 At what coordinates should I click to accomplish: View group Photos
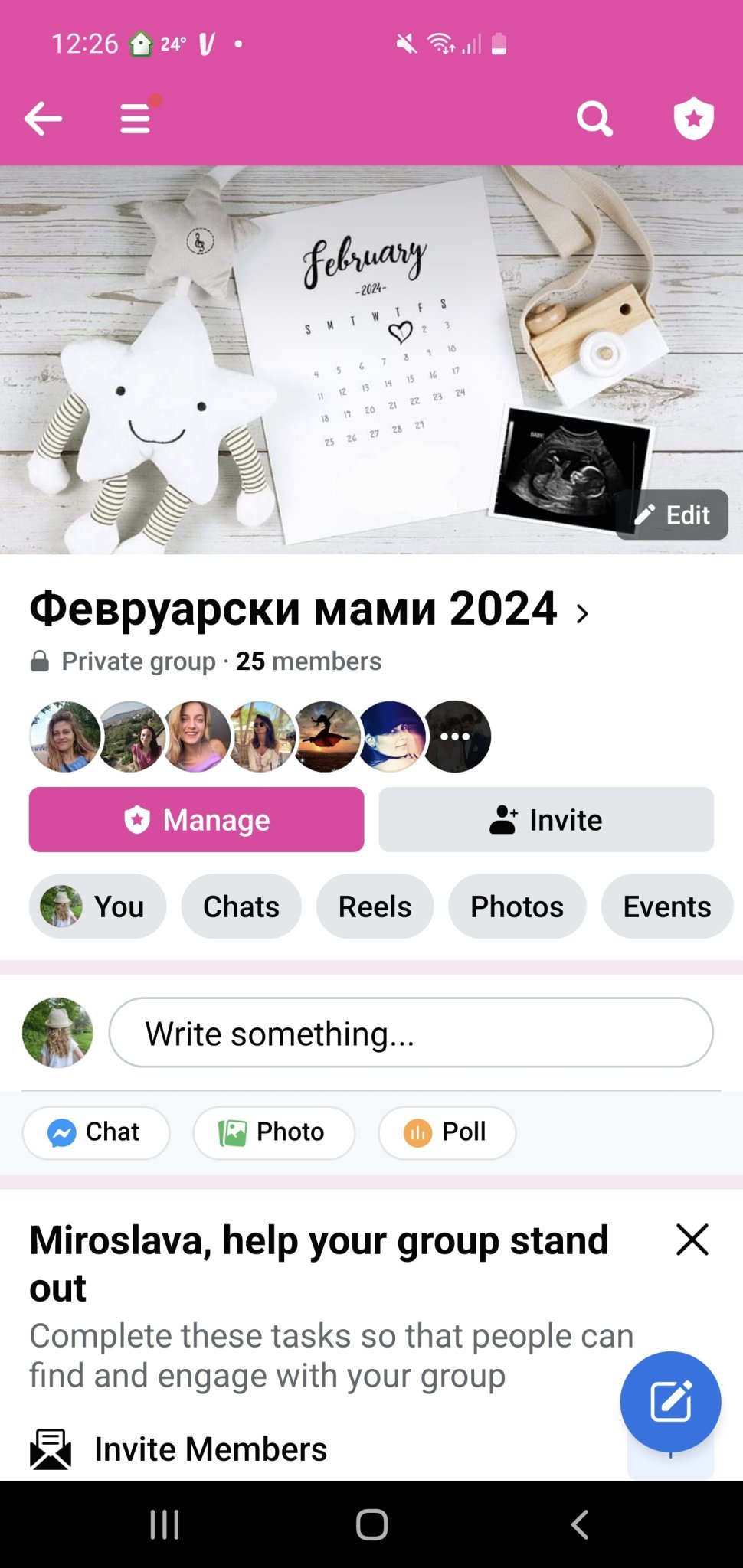tap(517, 906)
